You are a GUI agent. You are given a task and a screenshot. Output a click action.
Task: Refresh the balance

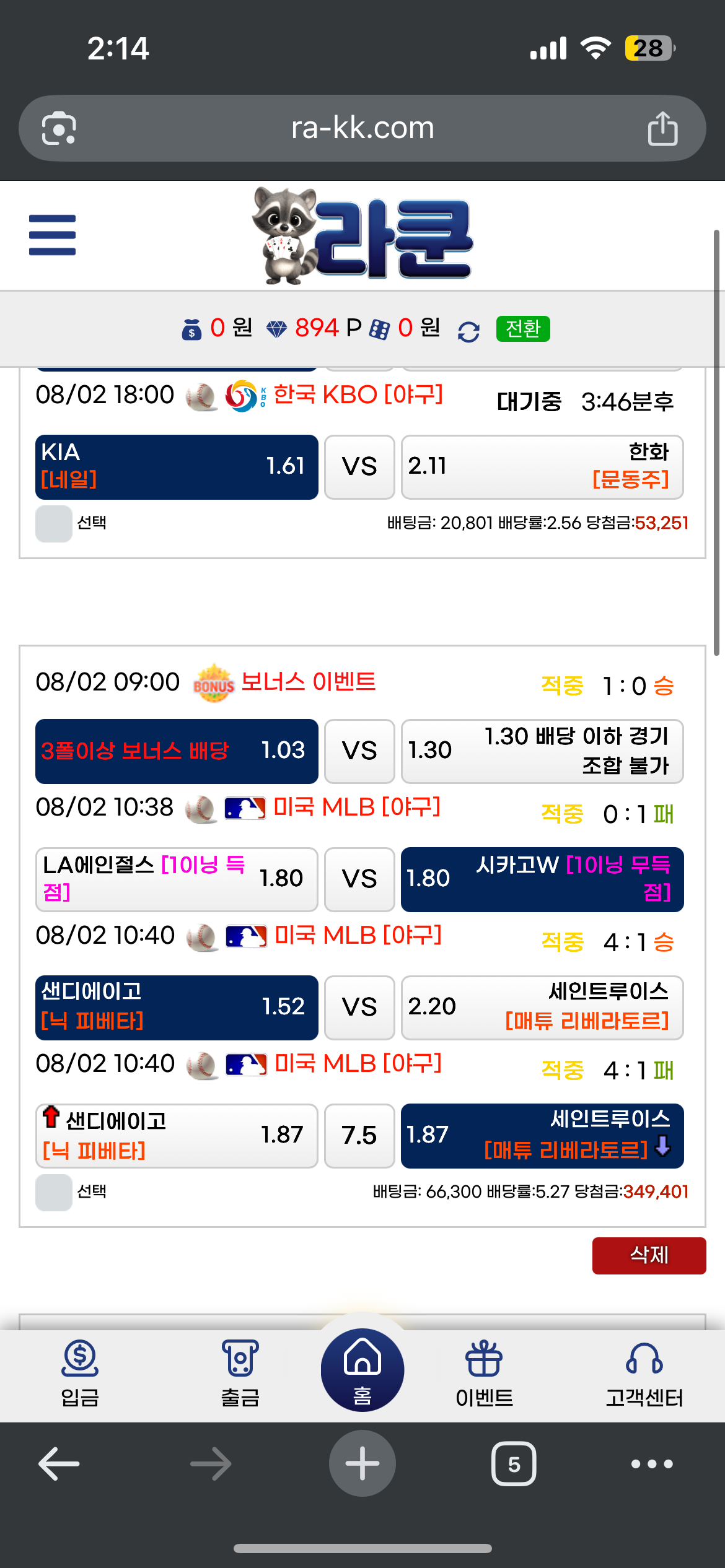pyautogui.click(x=468, y=331)
